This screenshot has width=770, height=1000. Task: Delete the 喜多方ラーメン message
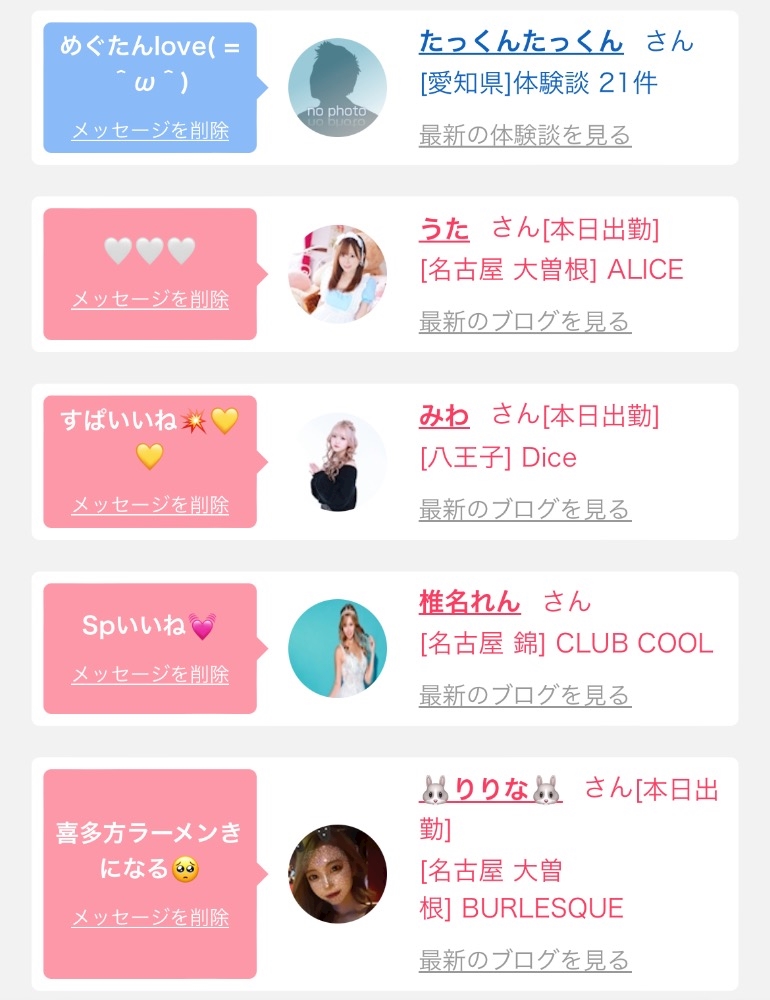pos(150,917)
